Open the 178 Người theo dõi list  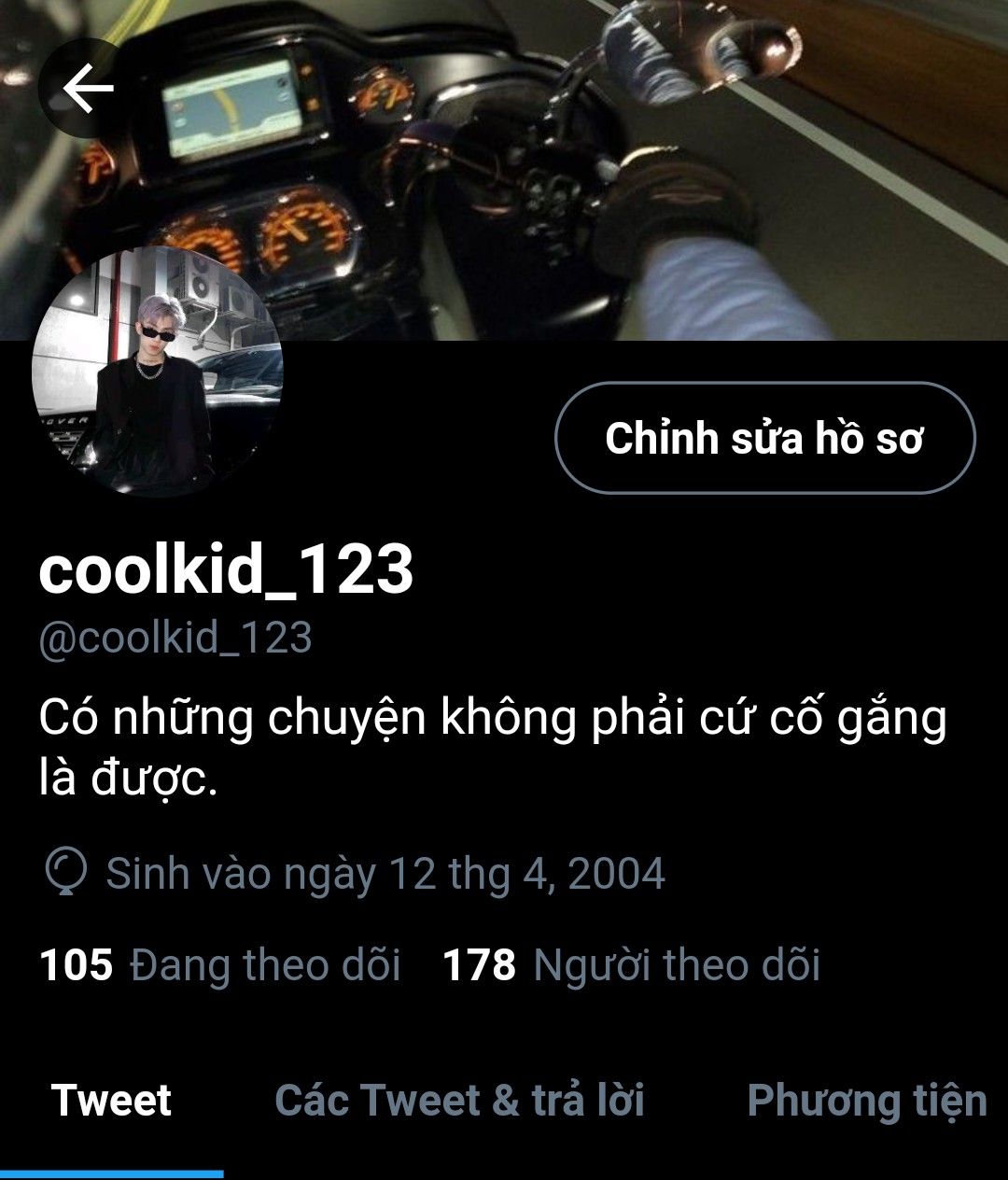point(631,964)
